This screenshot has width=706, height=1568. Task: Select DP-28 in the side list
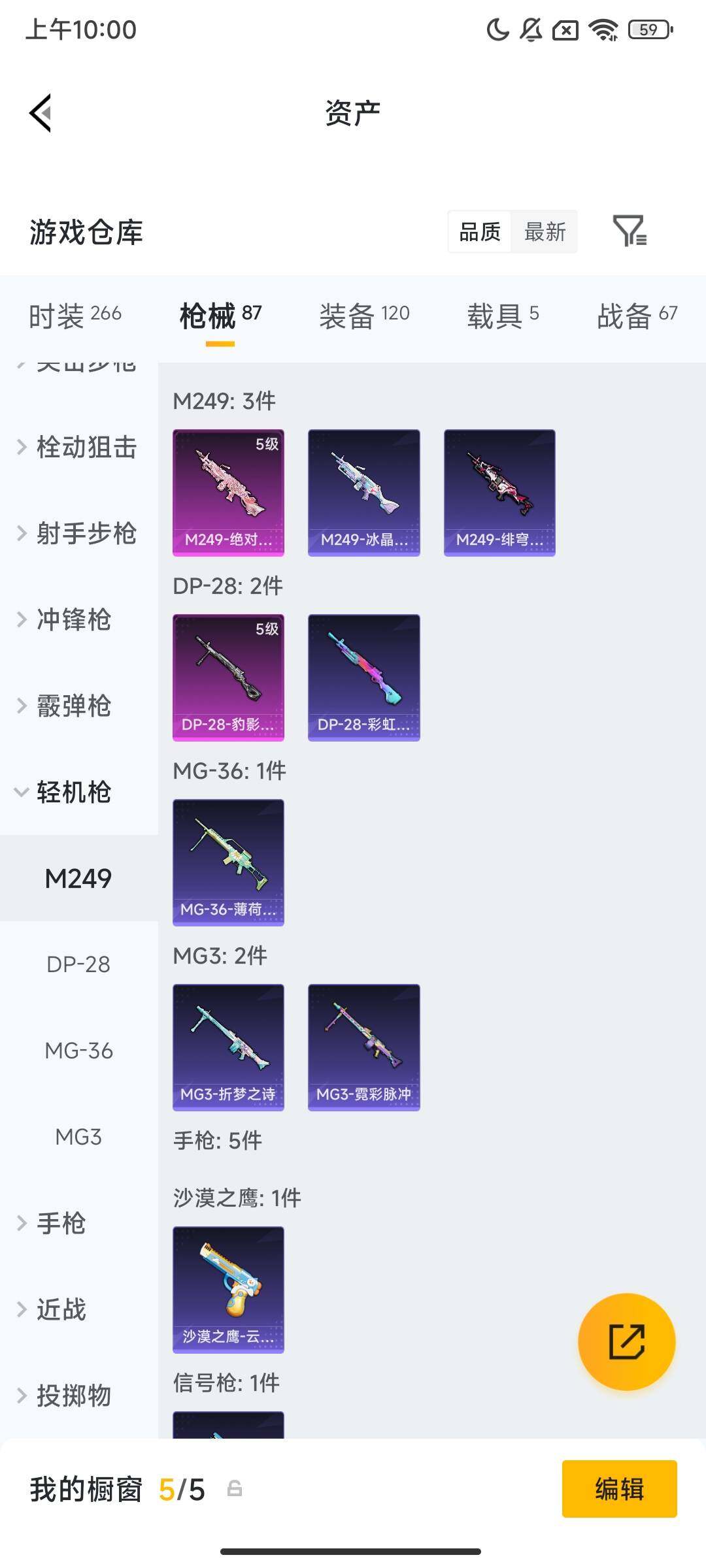click(x=78, y=964)
